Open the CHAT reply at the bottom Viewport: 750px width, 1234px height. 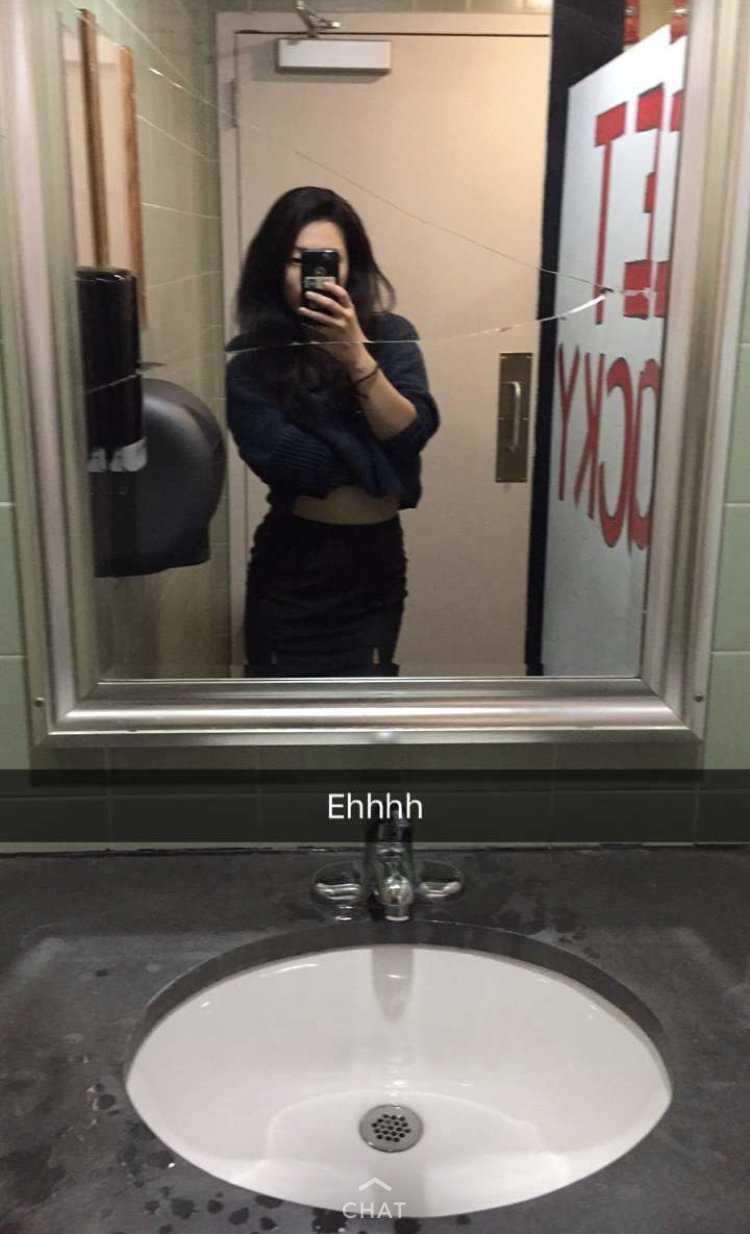(x=374, y=1201)
